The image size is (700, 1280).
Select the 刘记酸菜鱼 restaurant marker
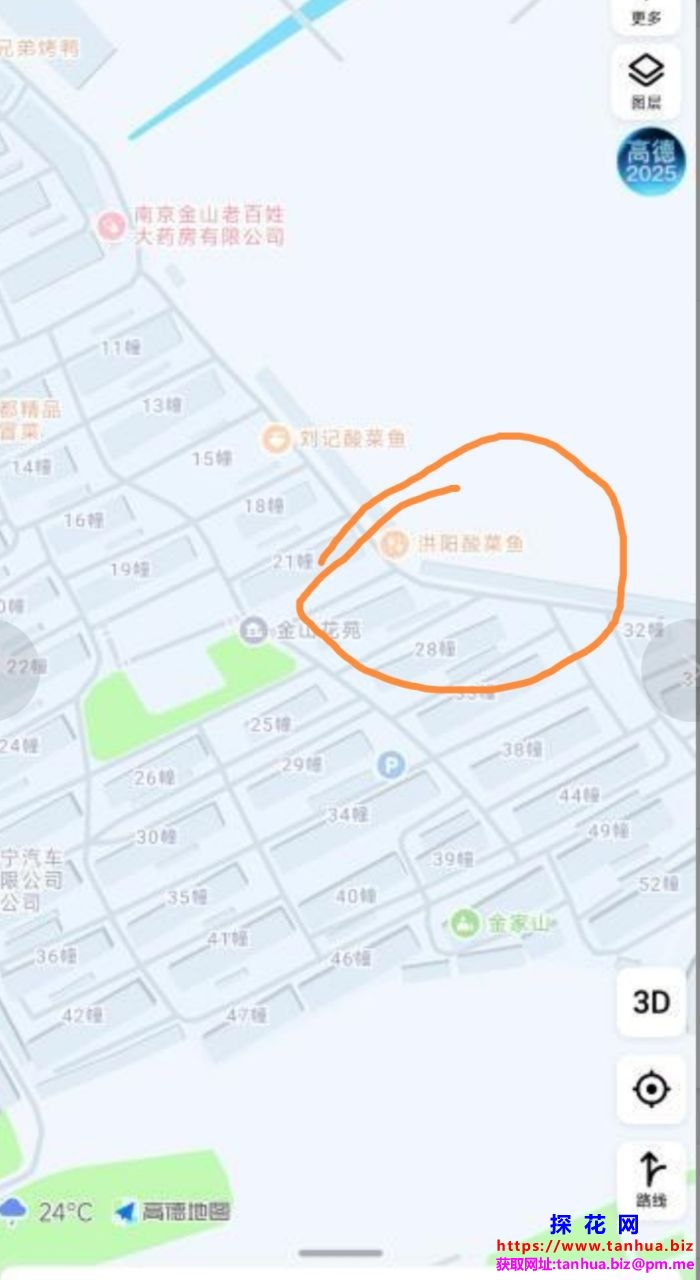(x=276, y=438)
